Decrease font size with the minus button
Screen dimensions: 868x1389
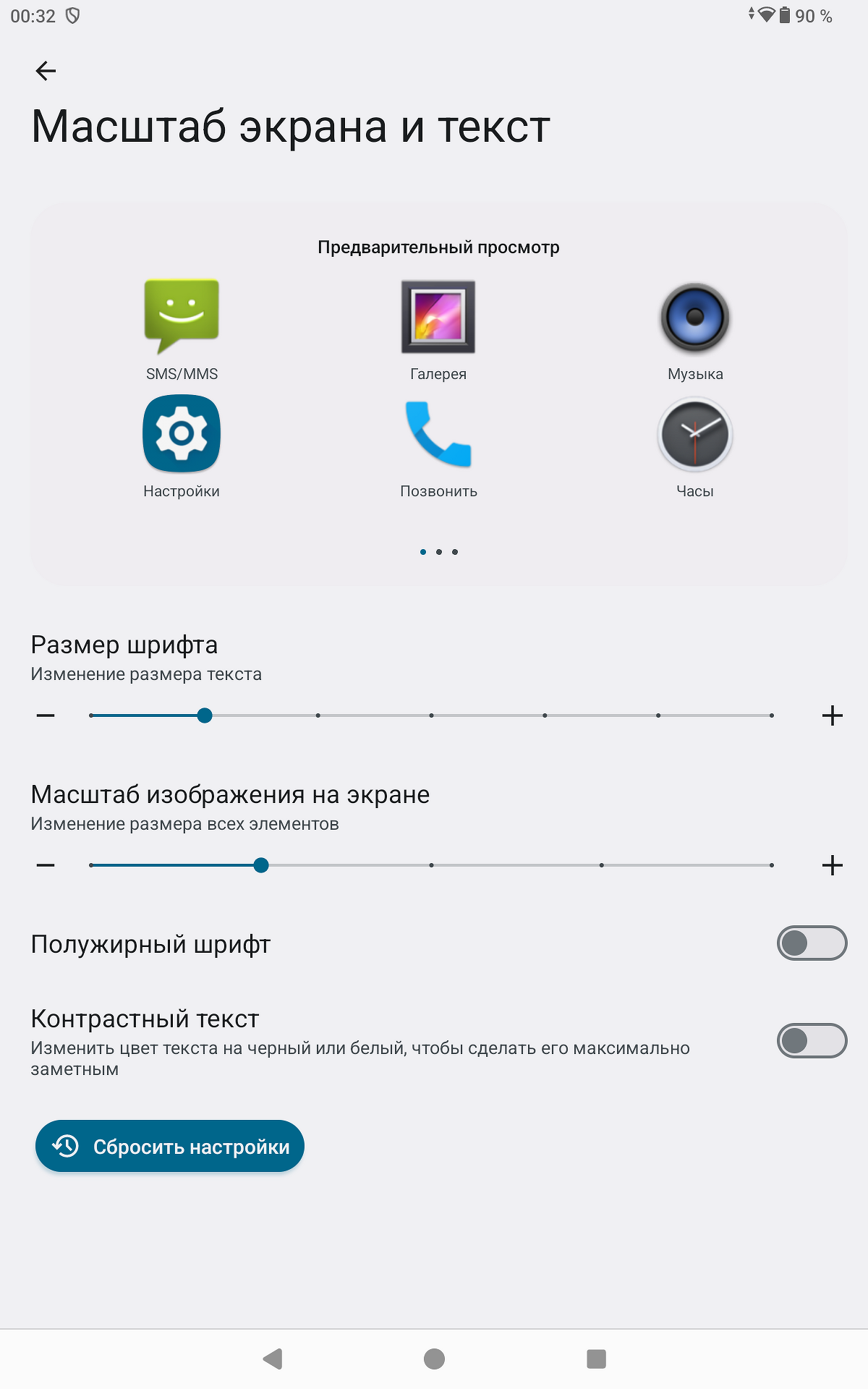[46, 715]
